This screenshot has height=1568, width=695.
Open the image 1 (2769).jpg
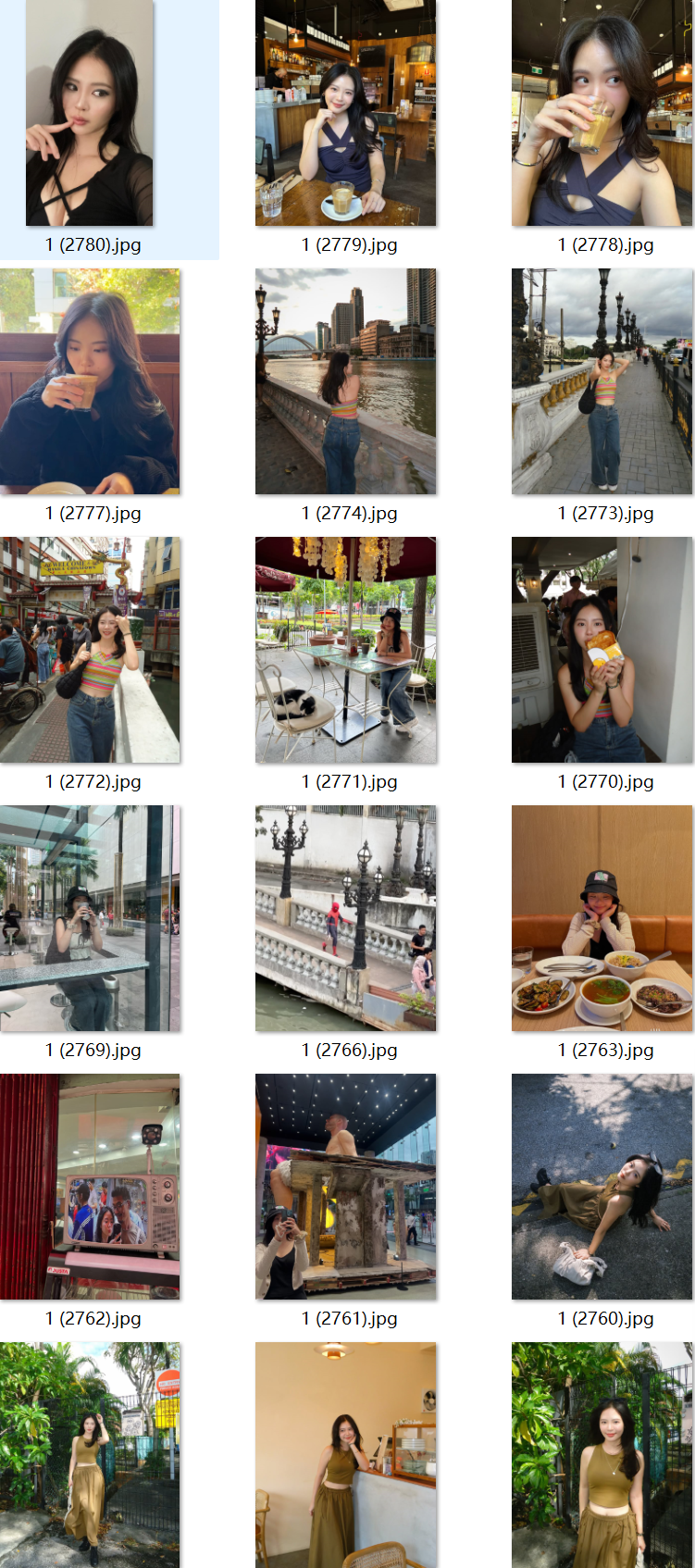(90, 918)
